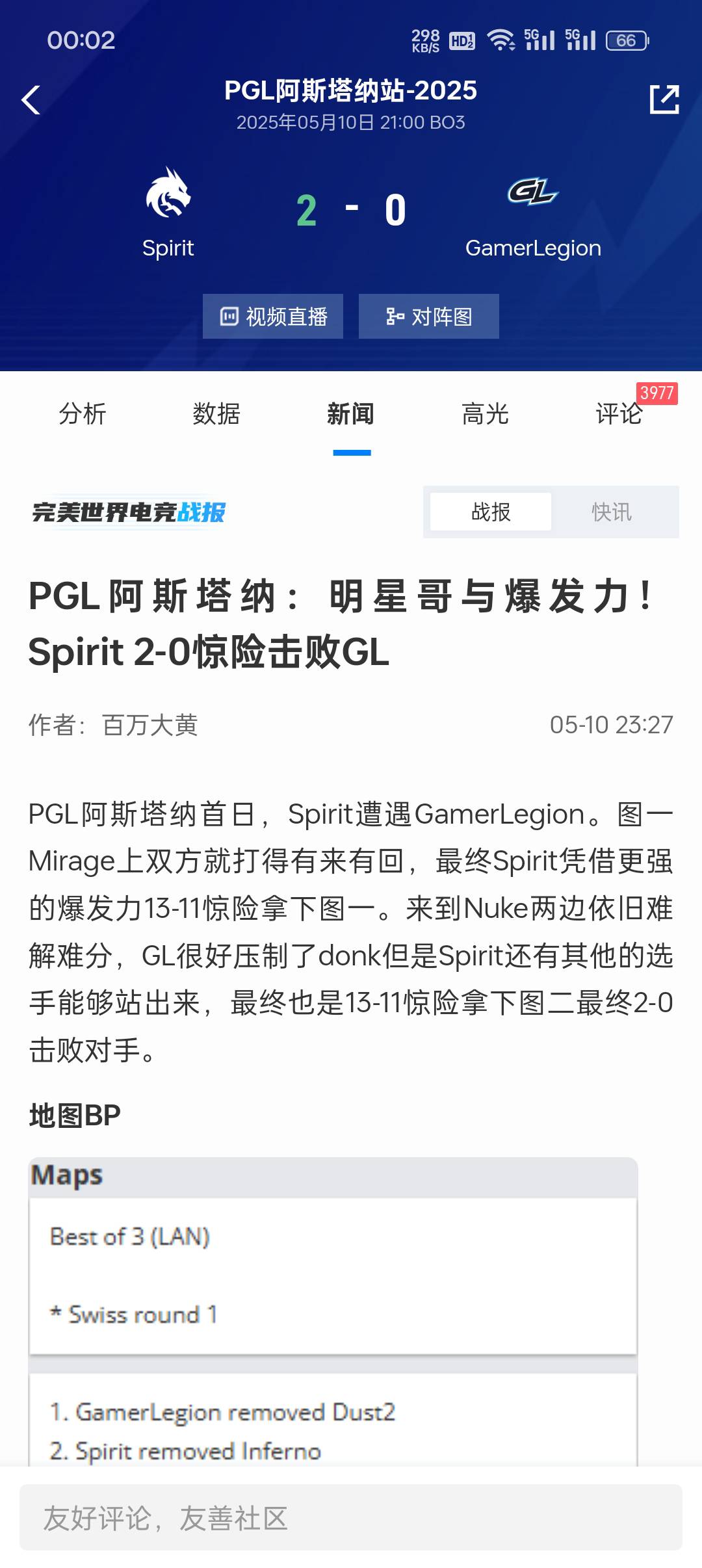Screen dimensions: 702x1568
Task: Open 视频直播 live stream
Action: 273,317
